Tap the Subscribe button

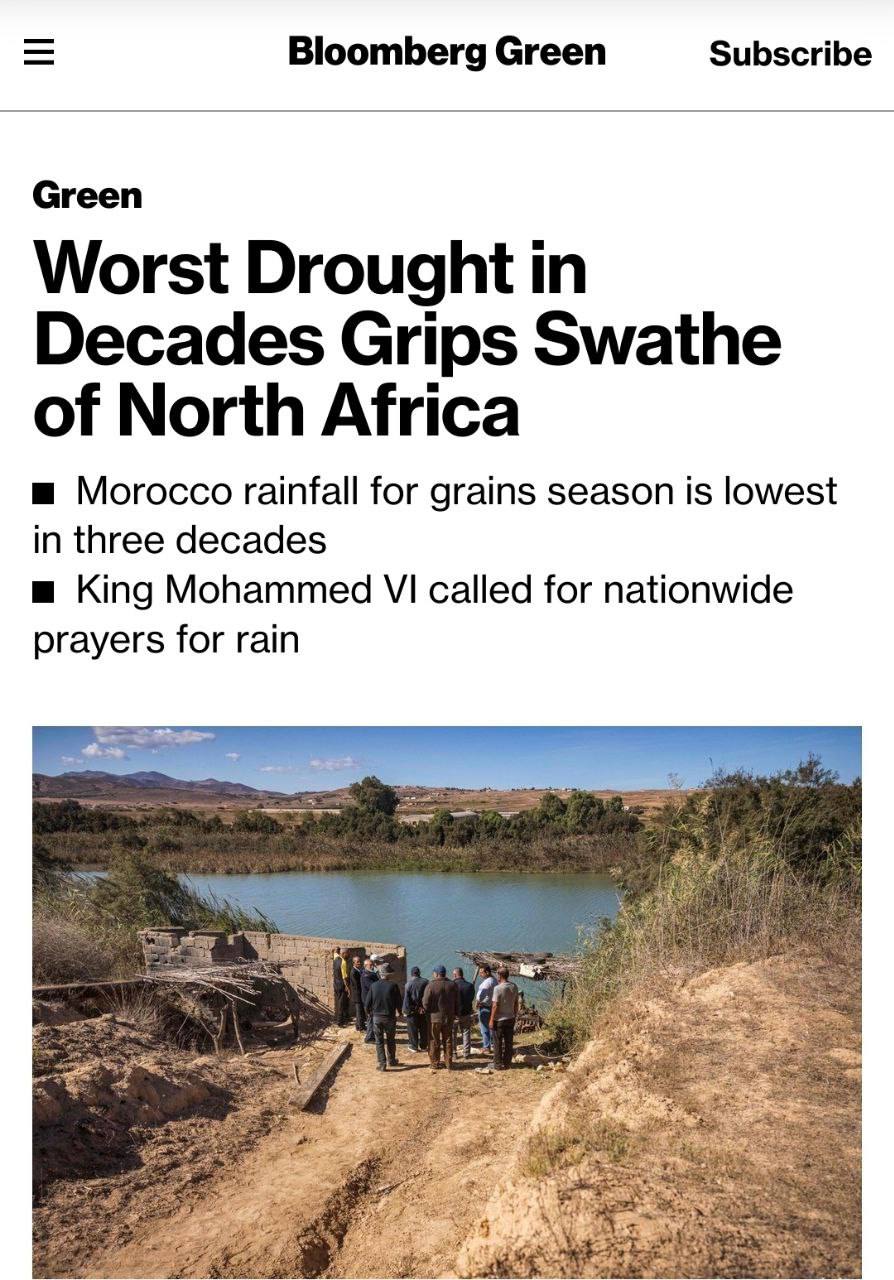pos(789,54)
